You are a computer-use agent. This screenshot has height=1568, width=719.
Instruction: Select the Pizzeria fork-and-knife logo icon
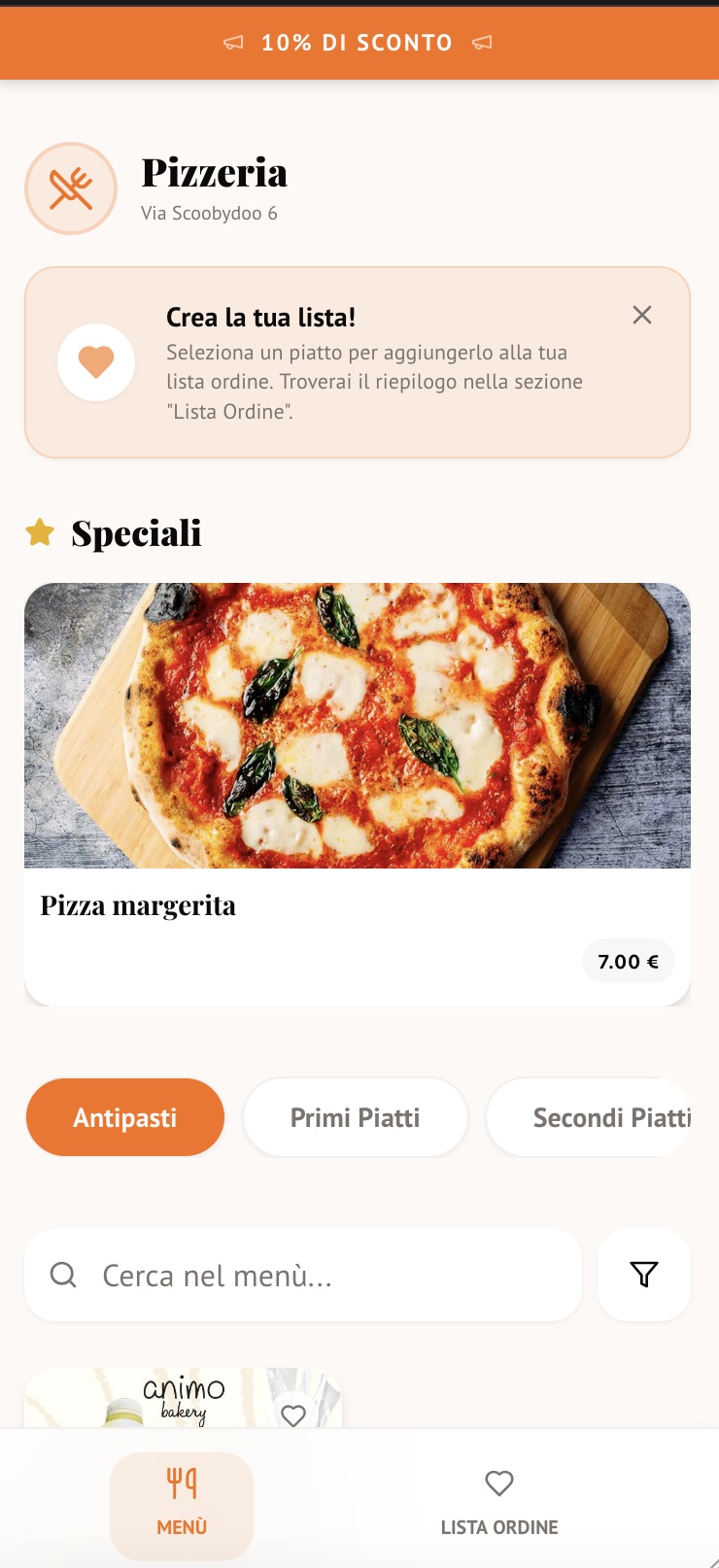71,187
